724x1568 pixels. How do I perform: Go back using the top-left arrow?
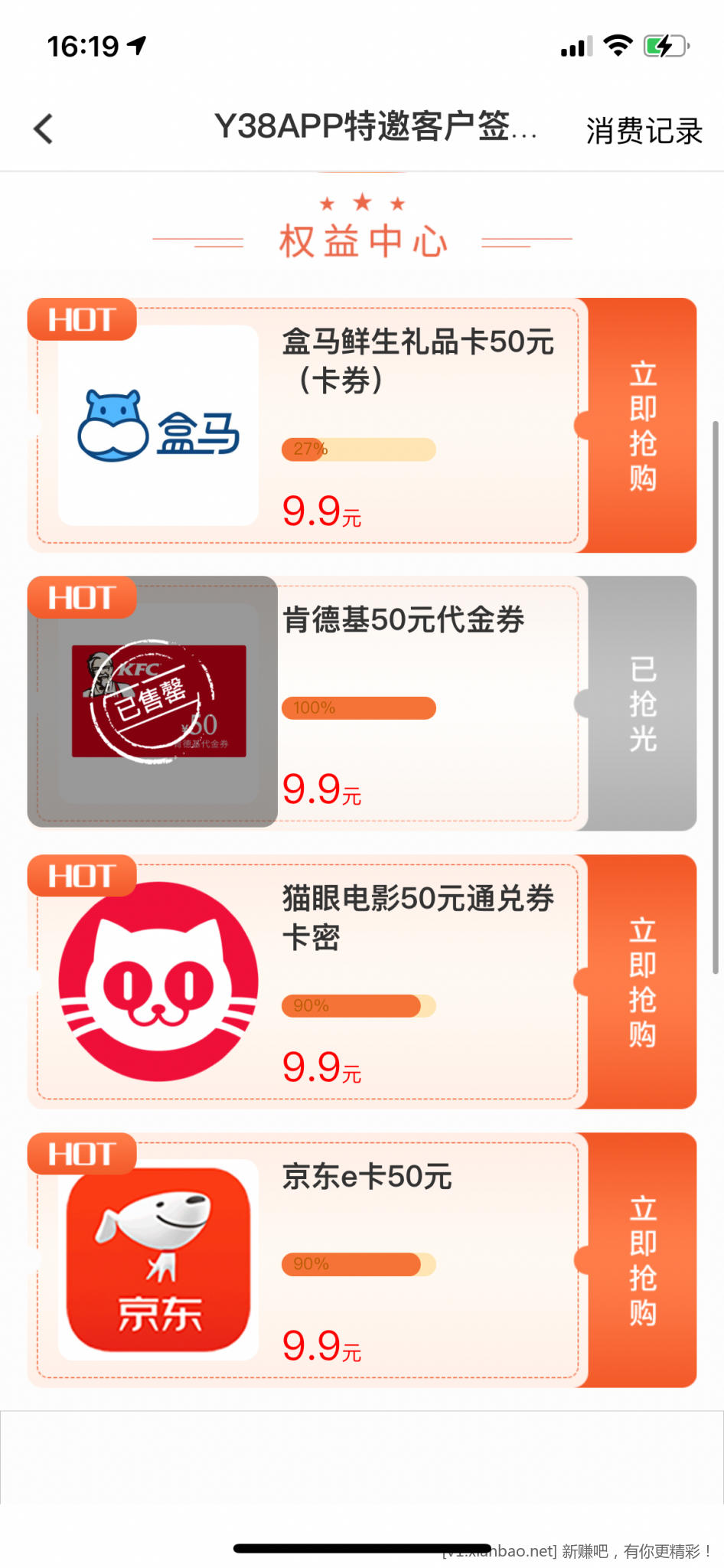44,129
